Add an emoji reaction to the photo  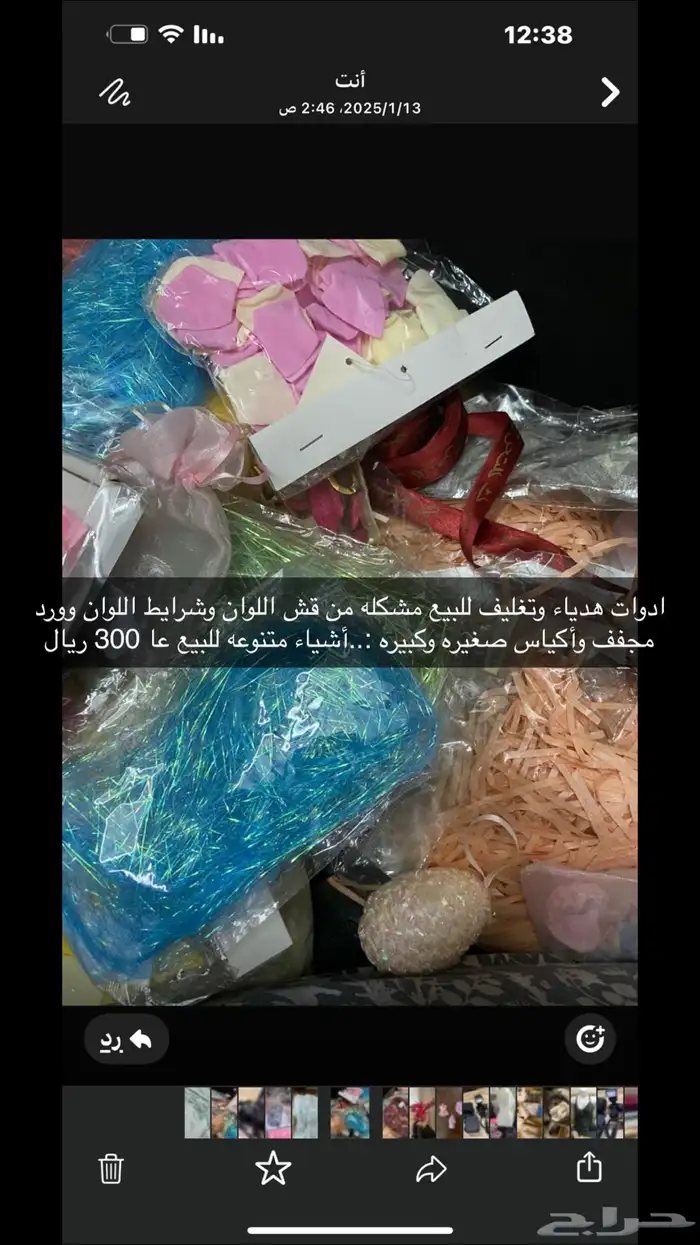(590, 1039)
